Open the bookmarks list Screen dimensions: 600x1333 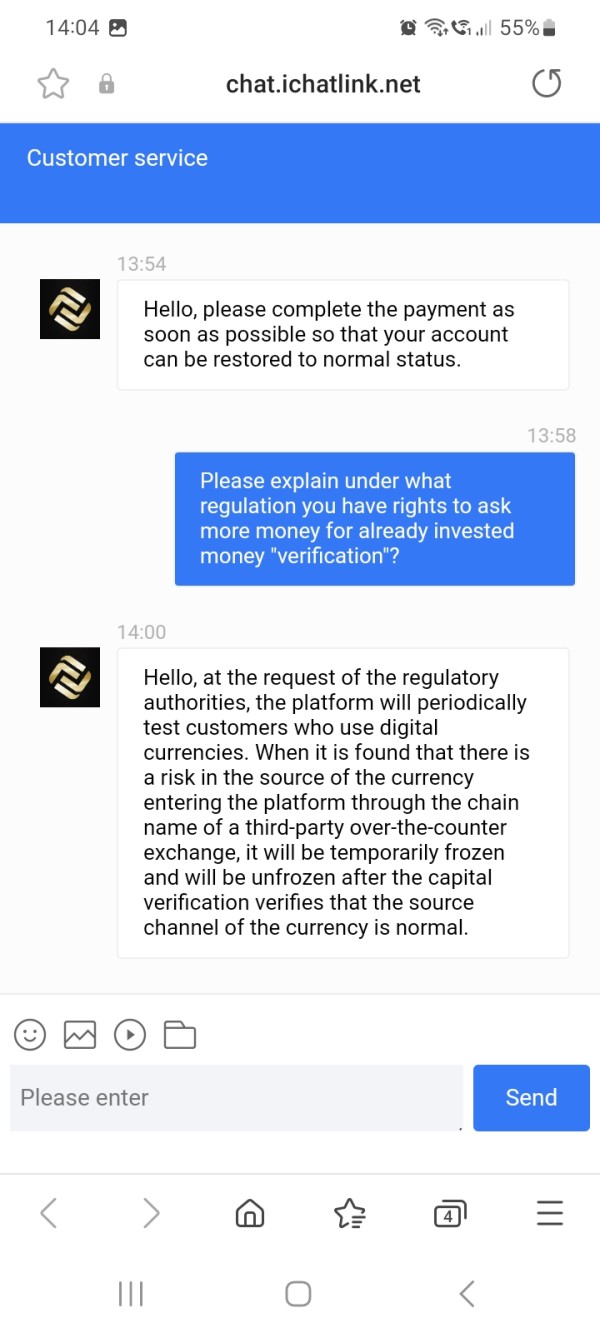pos(349,1214)
